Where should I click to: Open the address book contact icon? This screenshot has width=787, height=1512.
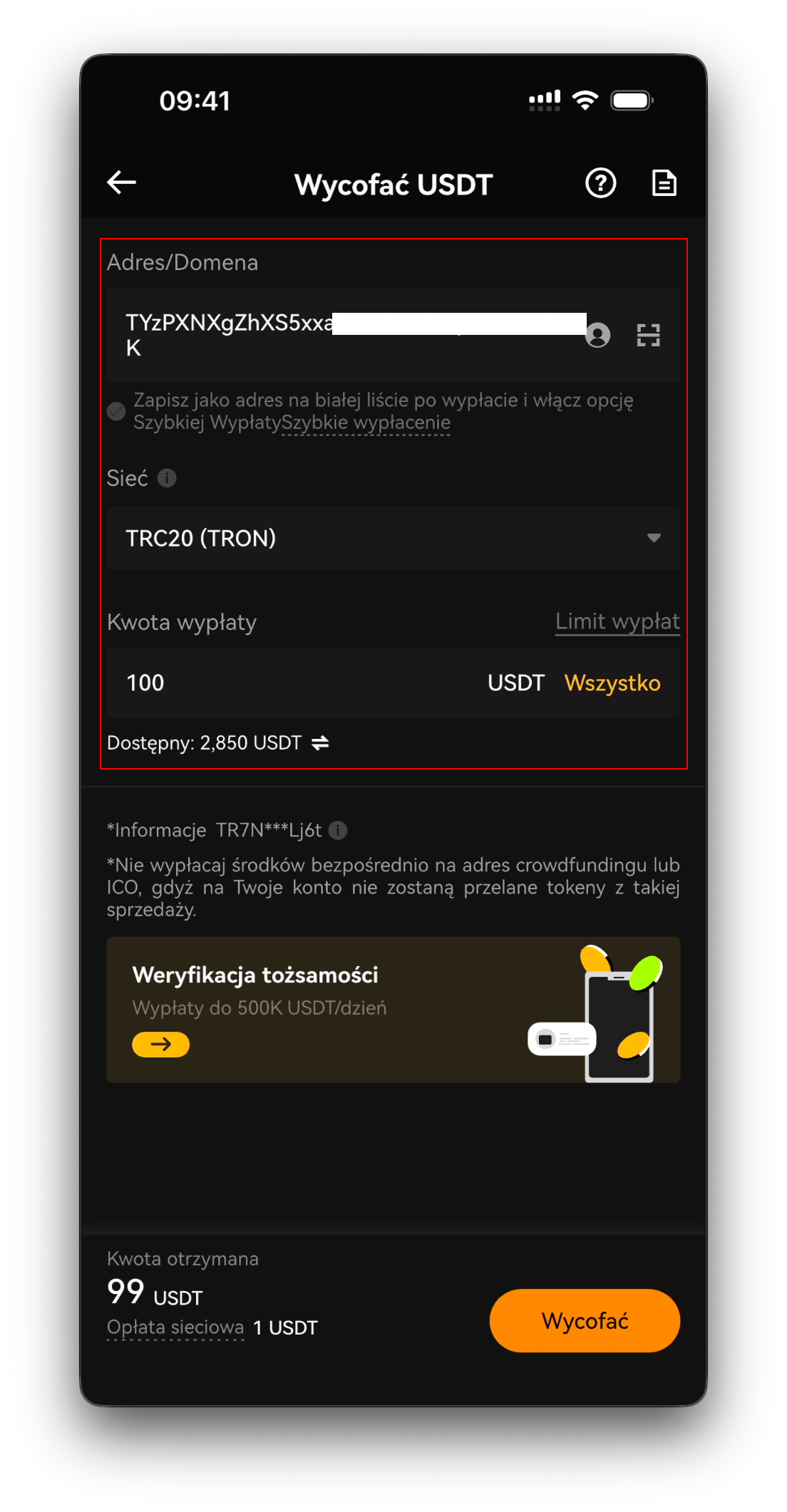(598, 335)
